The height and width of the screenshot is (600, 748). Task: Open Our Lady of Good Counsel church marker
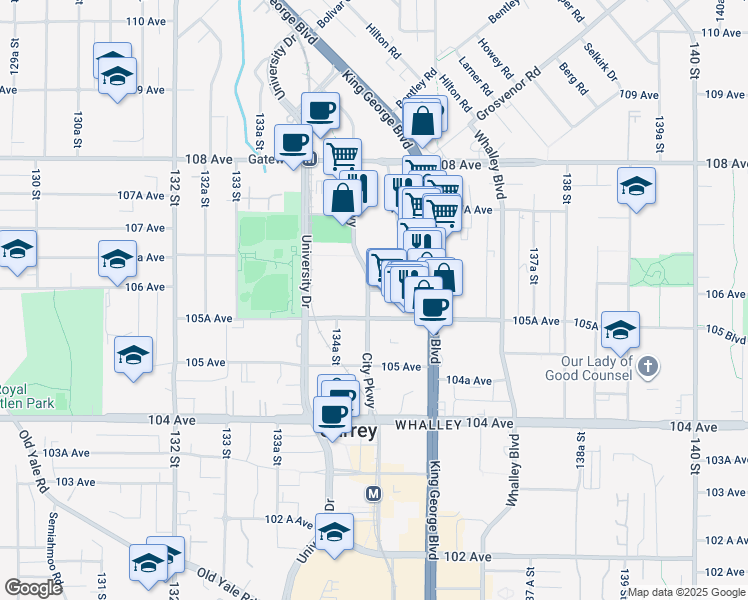point(649,364)
